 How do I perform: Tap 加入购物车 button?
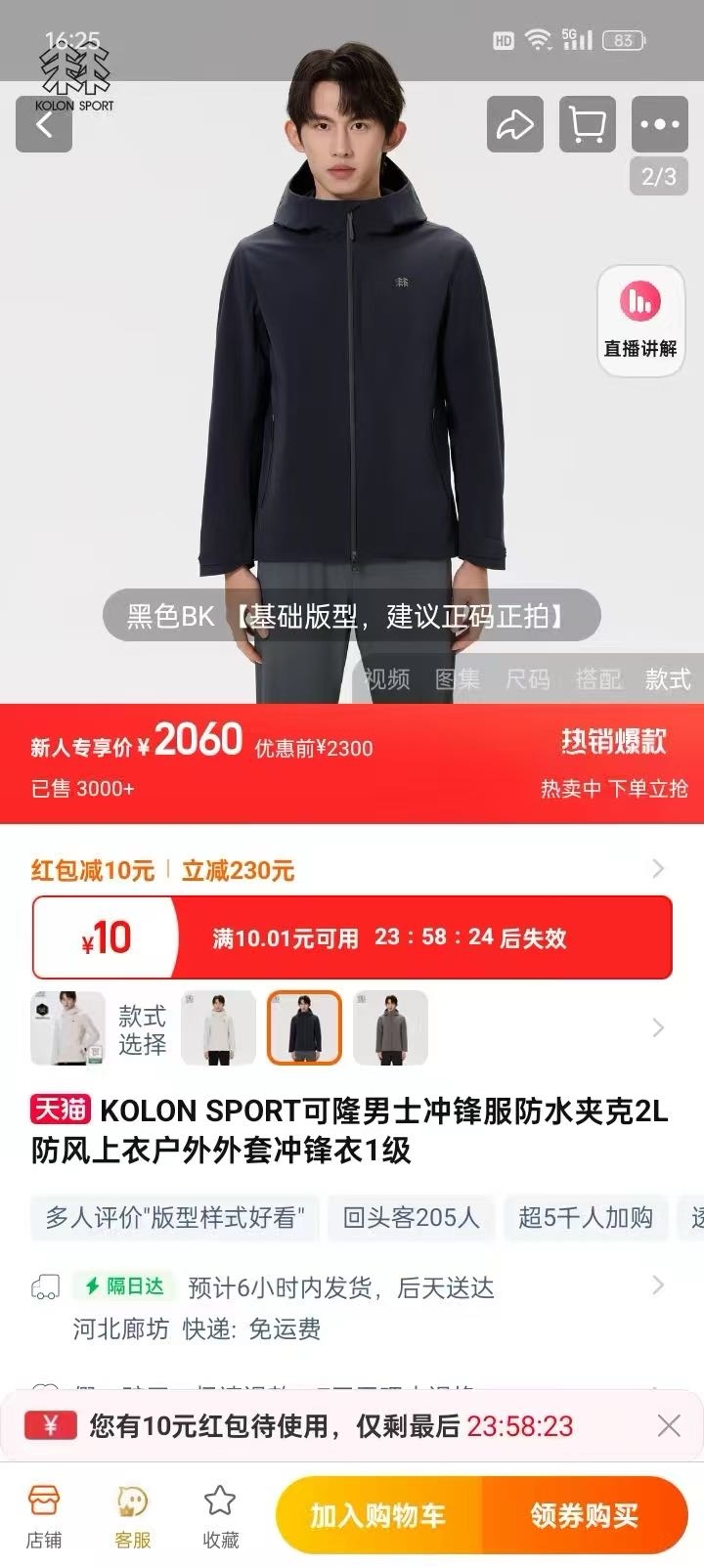click(378, 1515)
